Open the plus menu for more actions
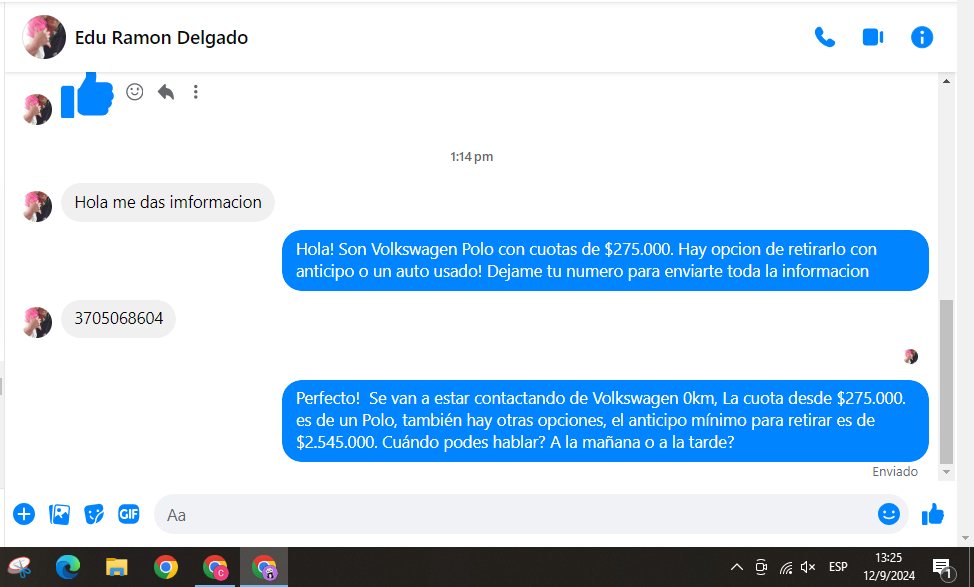This screenshot has width=974, height=587. tap(24, 514)
